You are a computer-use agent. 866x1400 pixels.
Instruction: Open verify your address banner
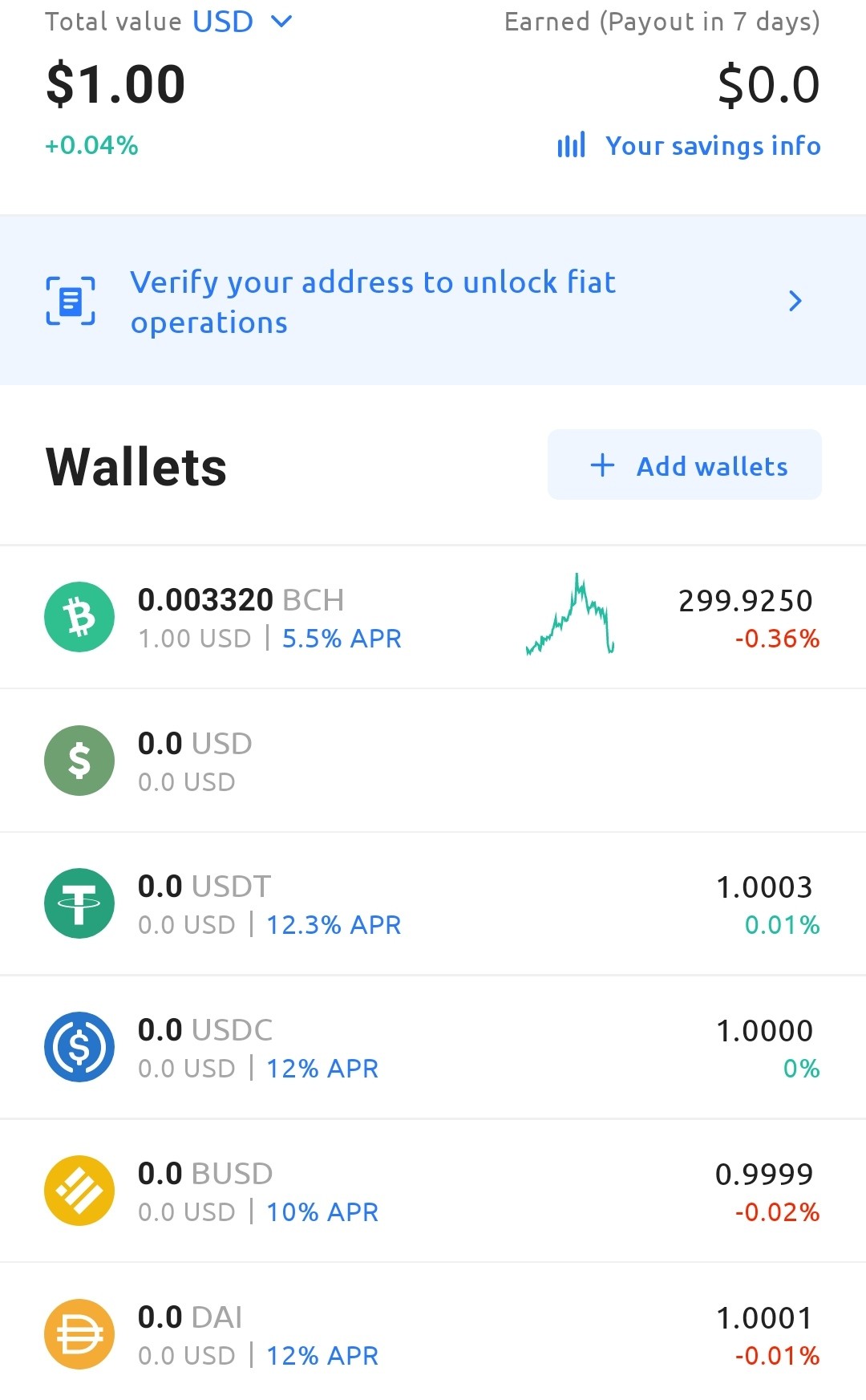[433, 301]
